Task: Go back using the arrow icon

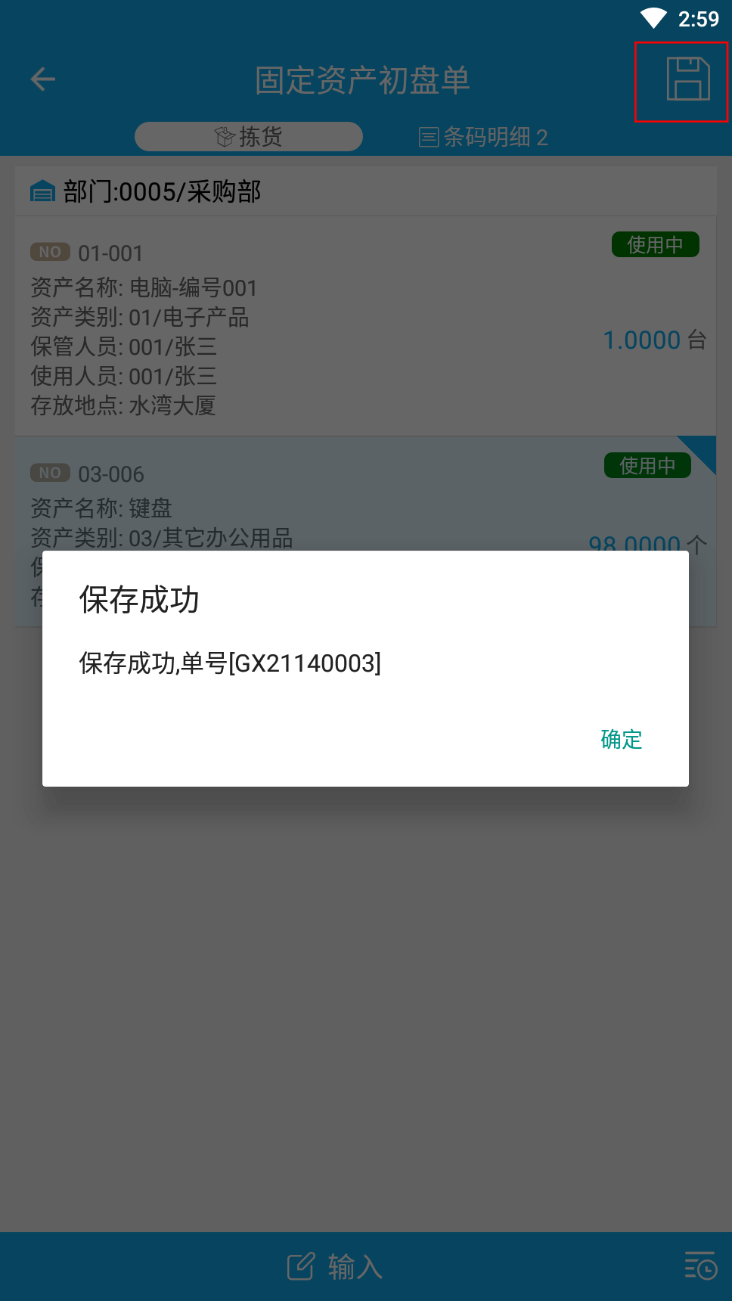Action: coord(43,80)
